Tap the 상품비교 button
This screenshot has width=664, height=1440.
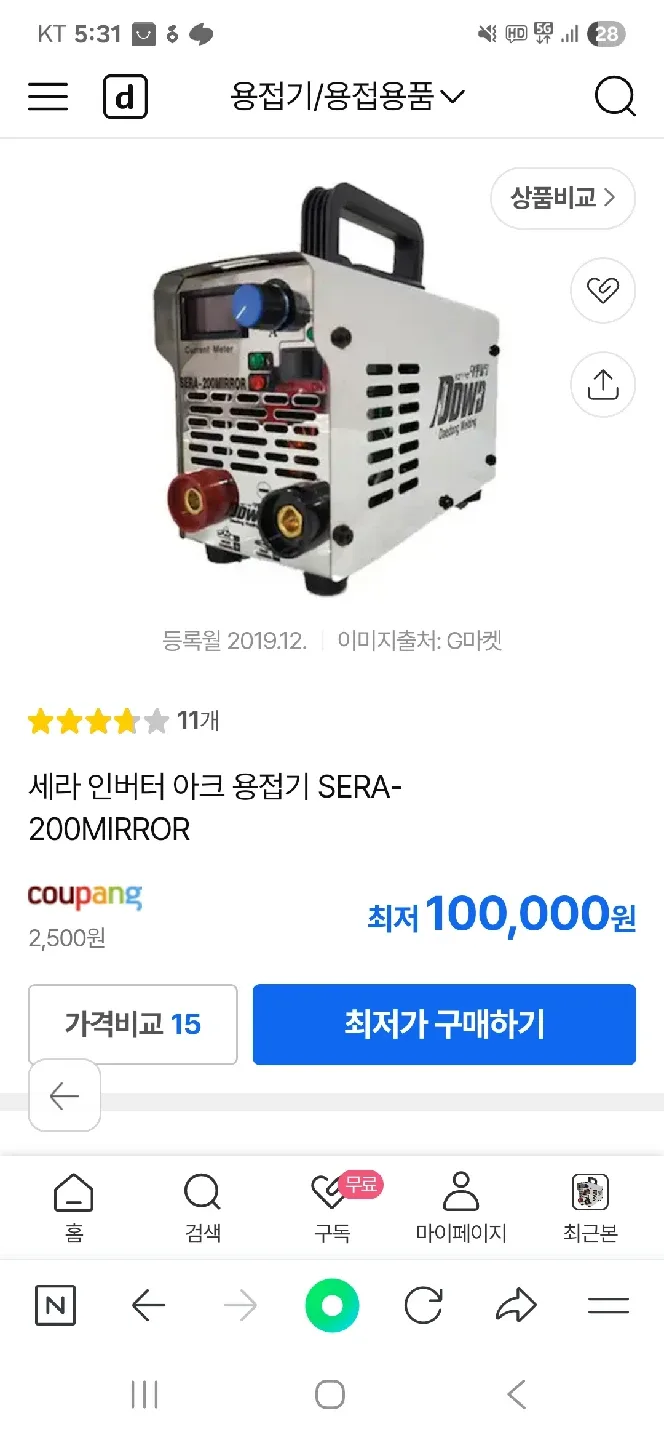click(x=563, y=198)
